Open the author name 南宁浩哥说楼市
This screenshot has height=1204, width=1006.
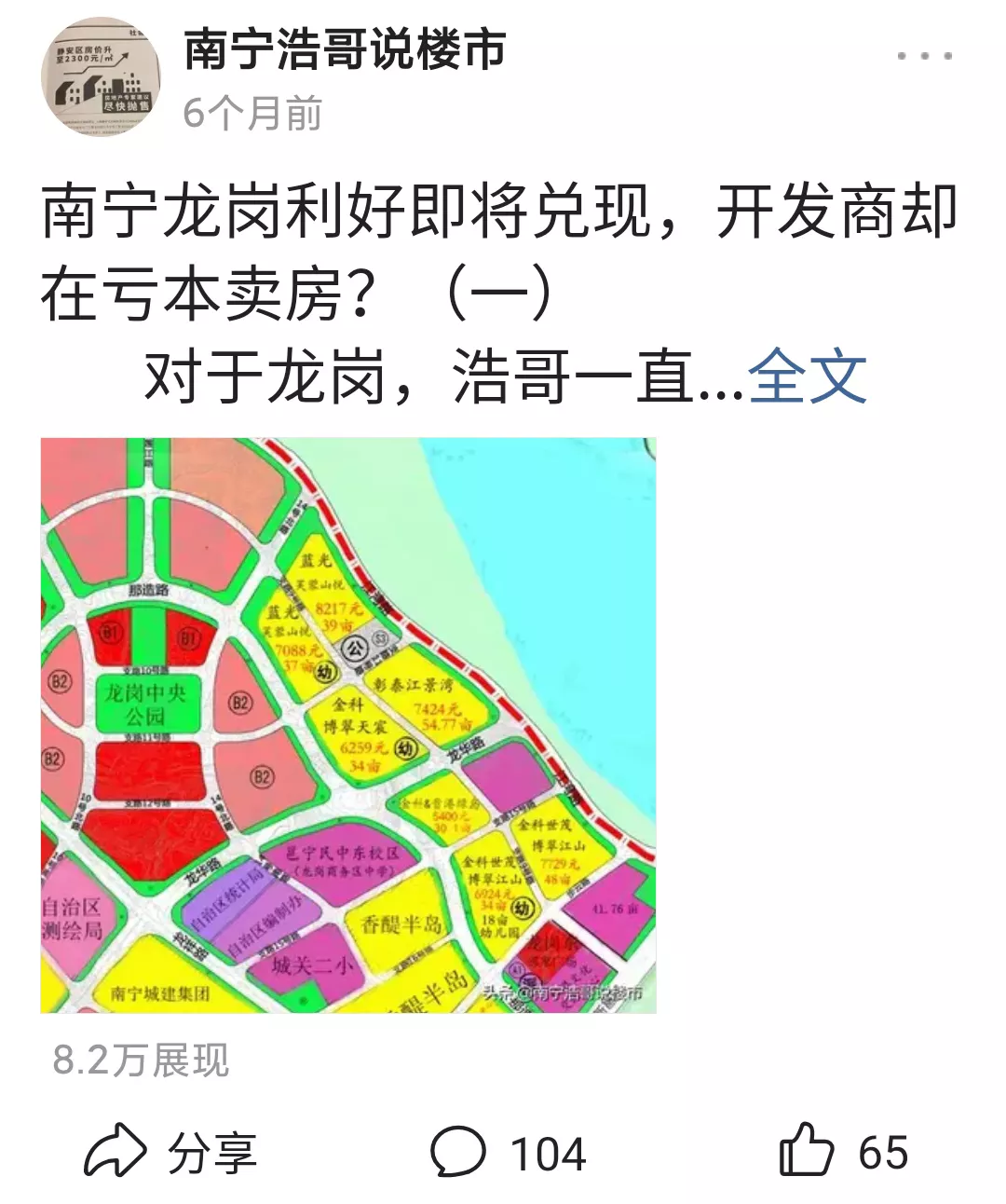point(345,49)
